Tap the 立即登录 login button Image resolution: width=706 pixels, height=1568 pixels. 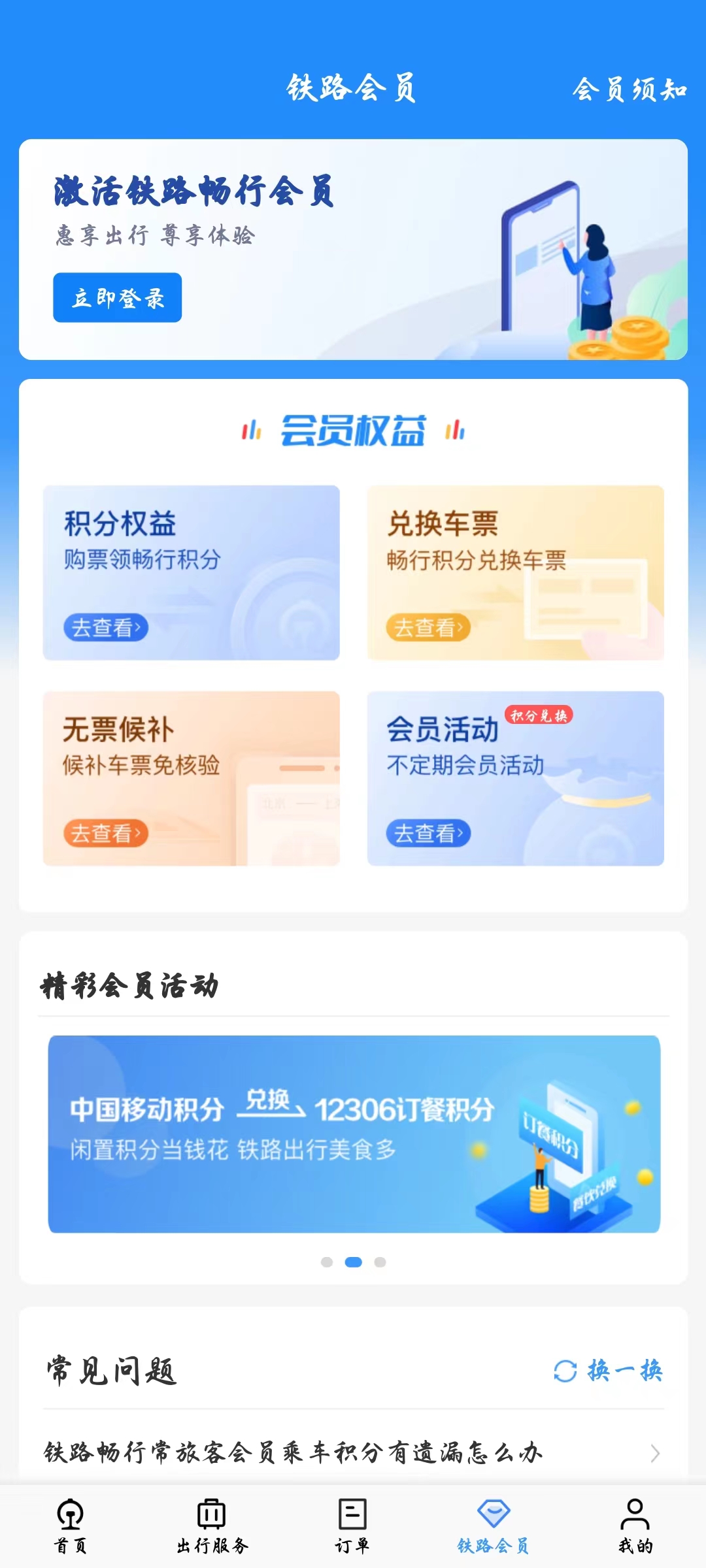[x=117, y=297]
